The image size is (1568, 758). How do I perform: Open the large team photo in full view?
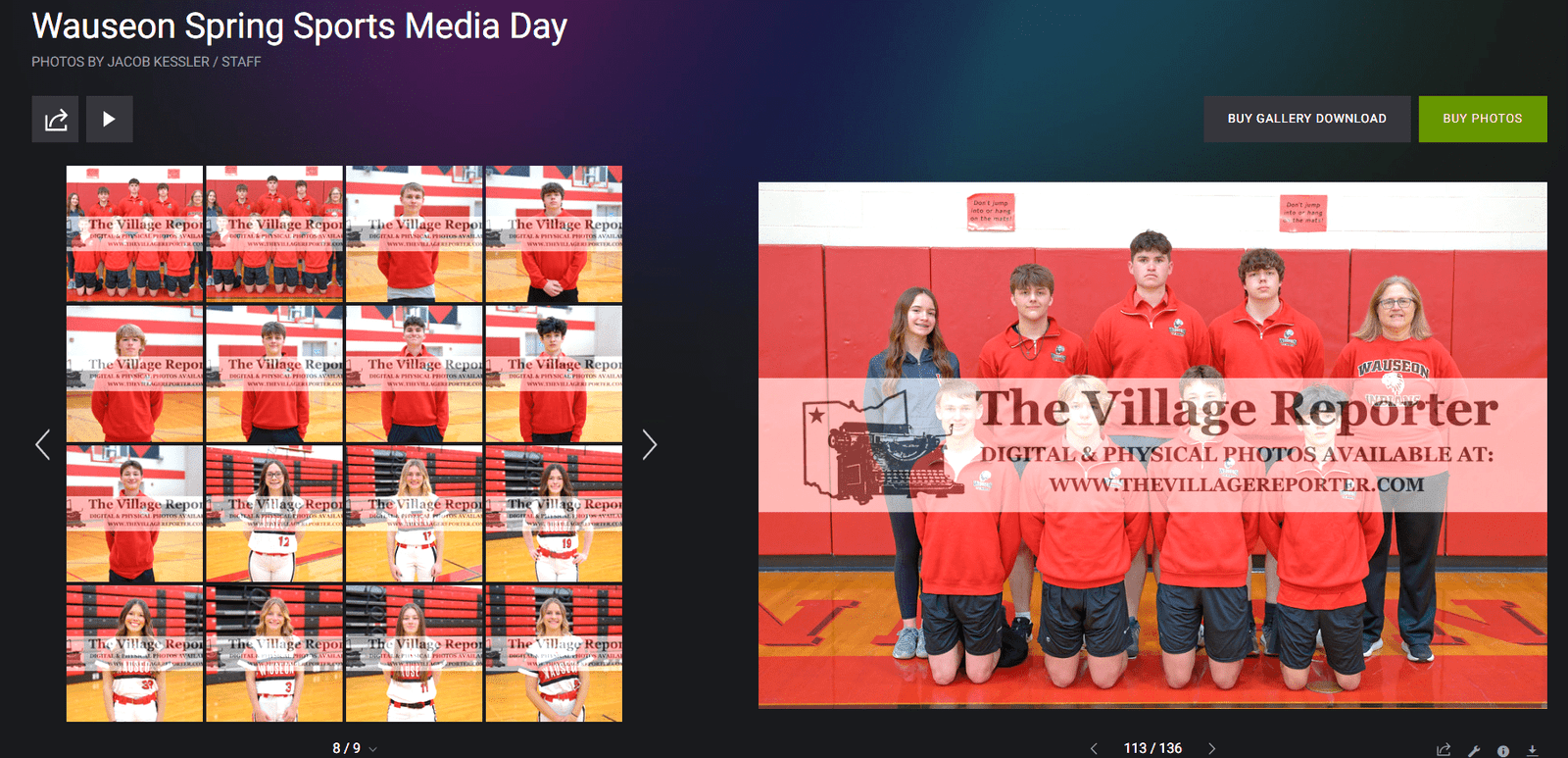point(1152,444)
